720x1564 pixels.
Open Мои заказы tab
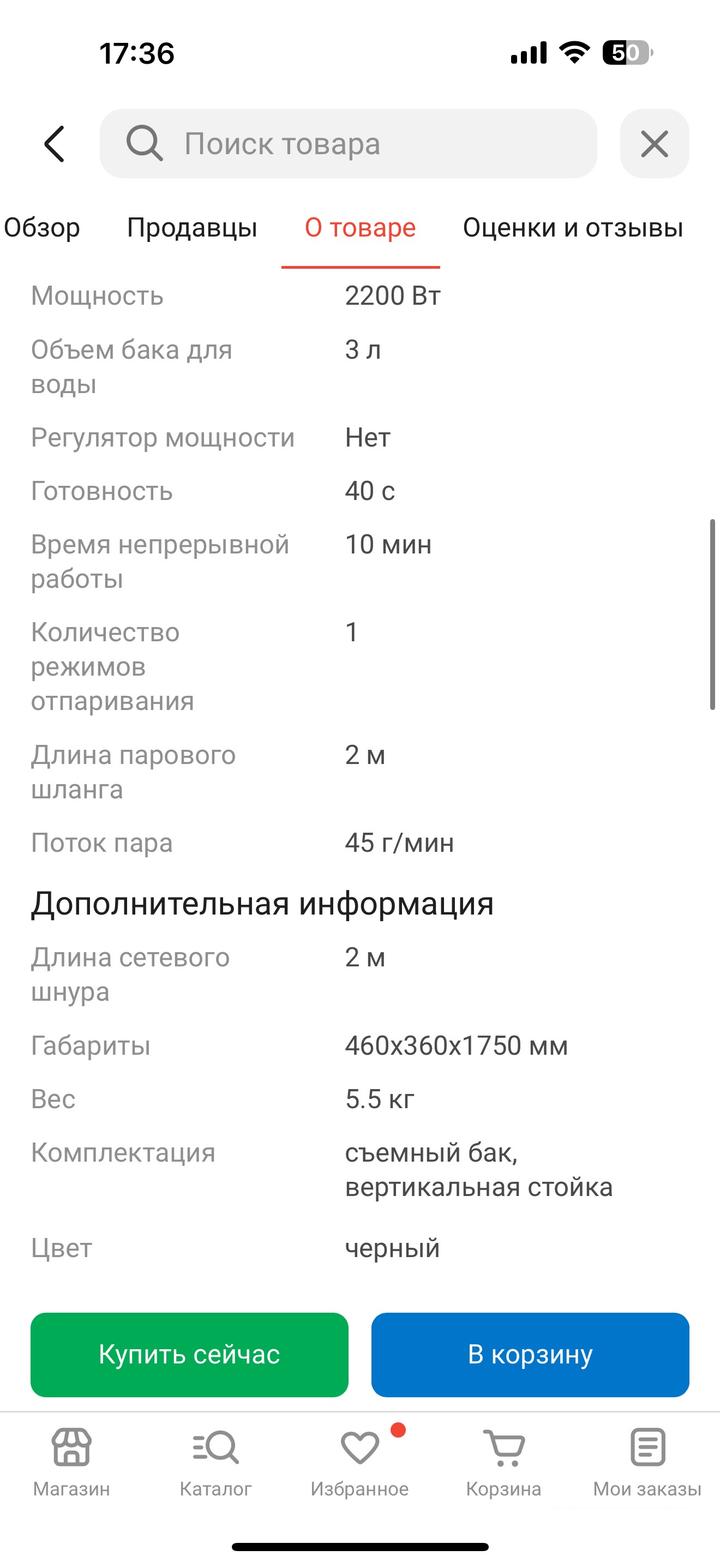[x=647, y=1462]
